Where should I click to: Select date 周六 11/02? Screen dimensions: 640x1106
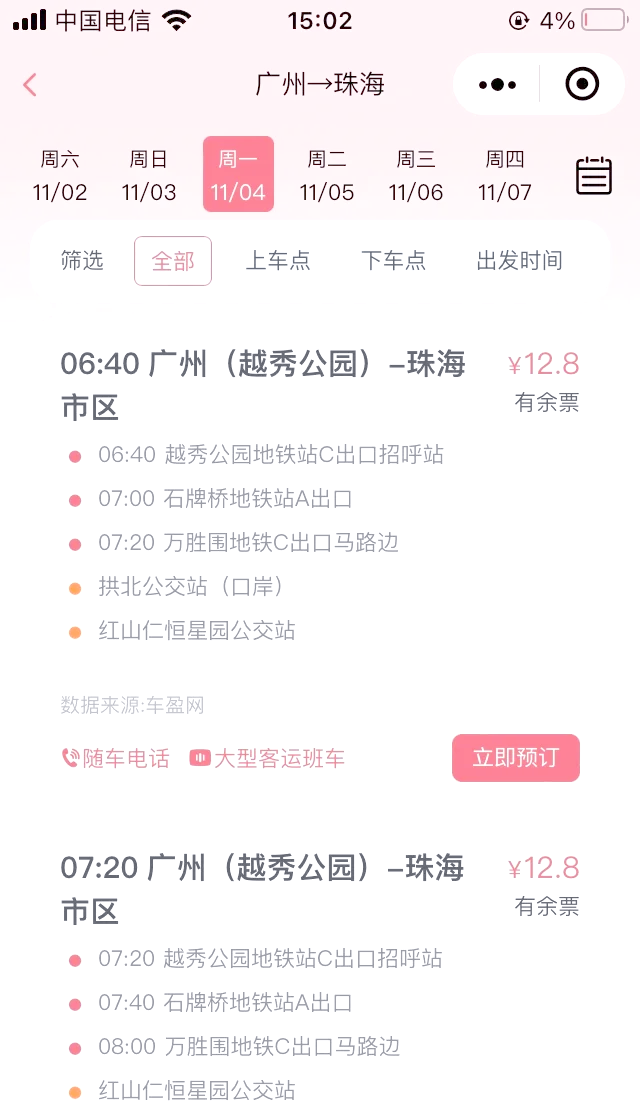point(60,175)
